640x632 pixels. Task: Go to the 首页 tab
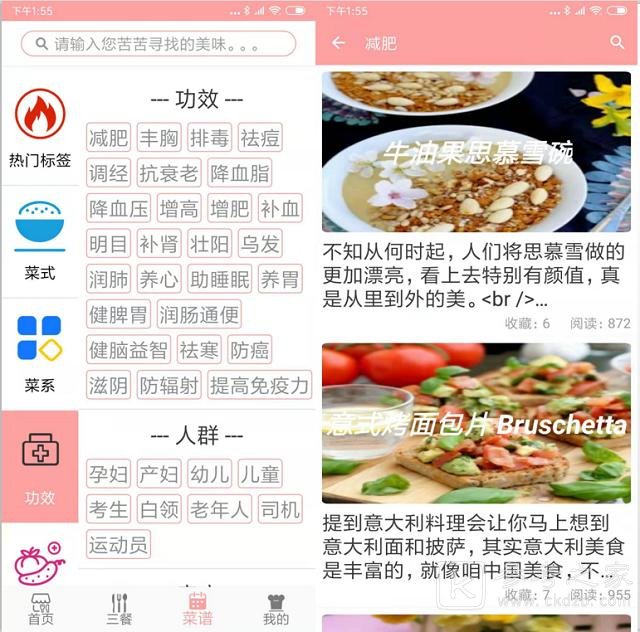[40, 610]
